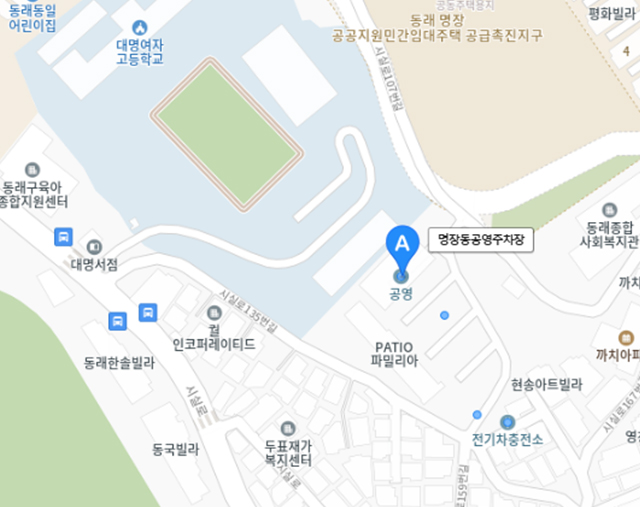Open the 대명서점 place marker
Viewport: 640px width, 507px height.
[x=94, y=247]
